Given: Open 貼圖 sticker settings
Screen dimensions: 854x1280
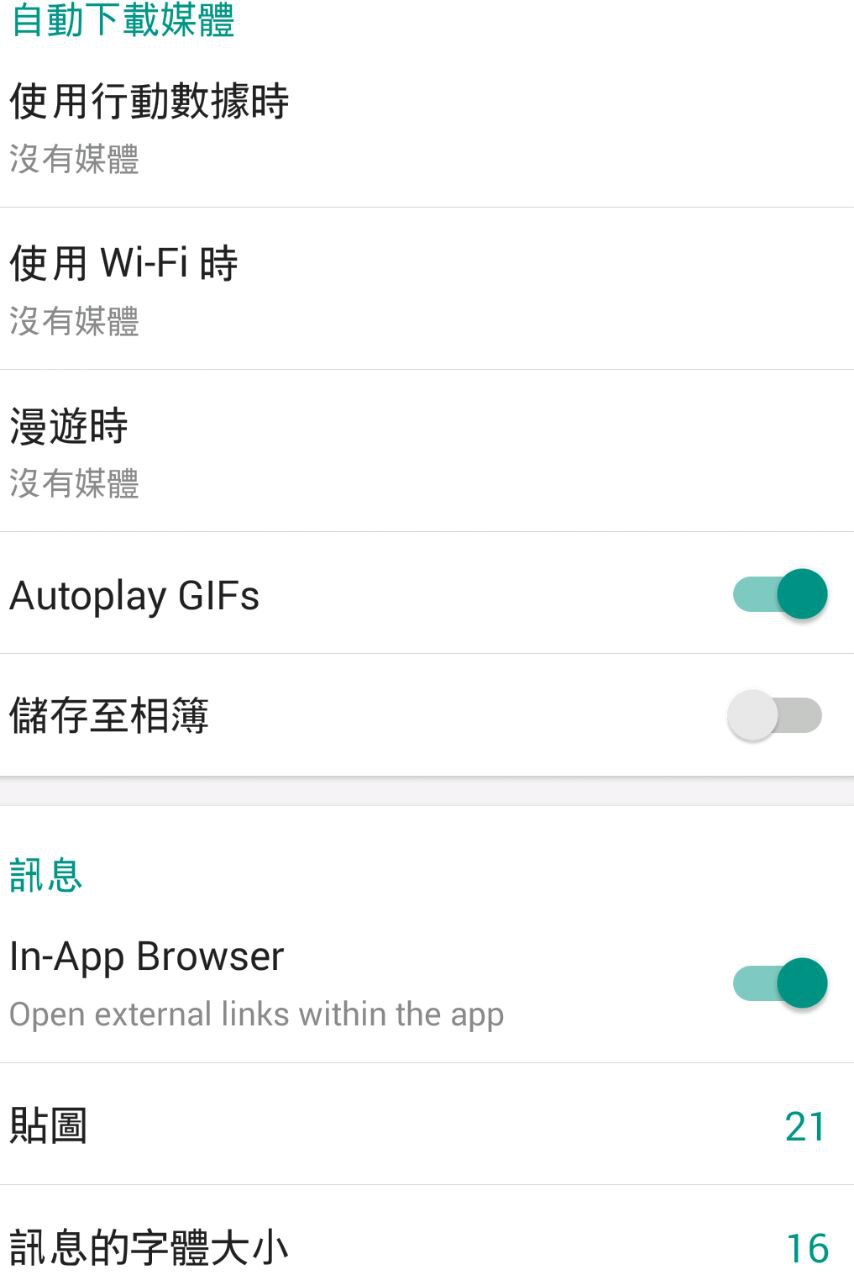Looking at the screenshot, I should (427, 1125).
